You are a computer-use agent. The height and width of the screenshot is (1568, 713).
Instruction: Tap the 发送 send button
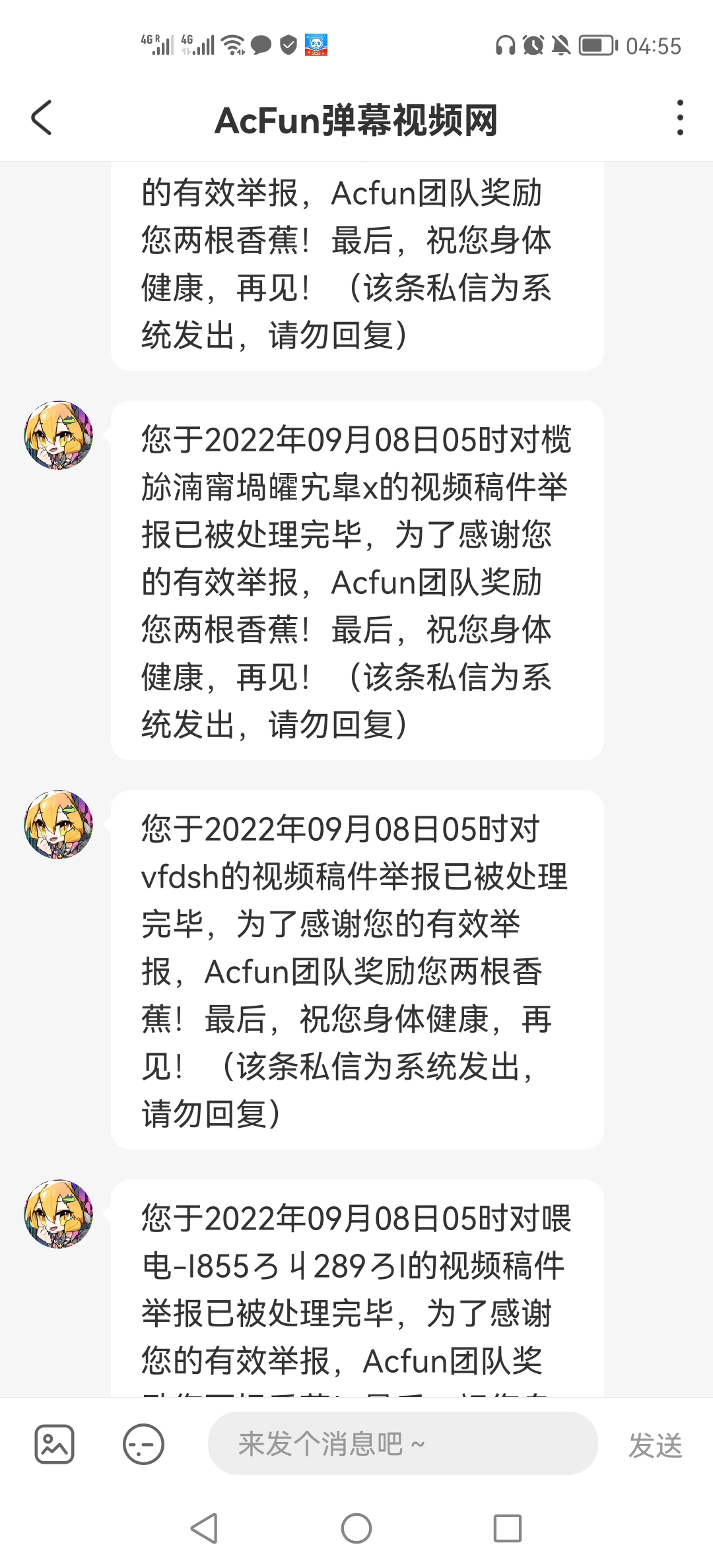coord(655,1445)
